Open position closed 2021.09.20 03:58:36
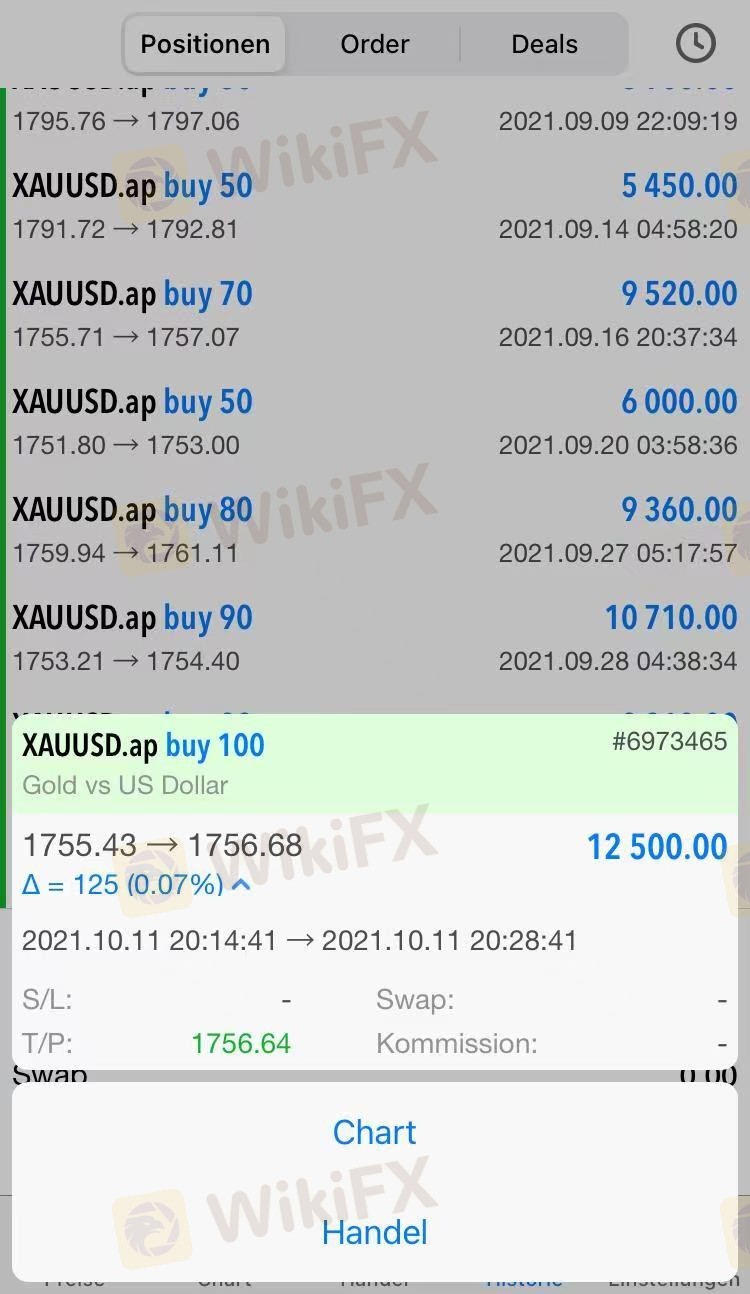750x1294 pixels. [x=374, y=422]
